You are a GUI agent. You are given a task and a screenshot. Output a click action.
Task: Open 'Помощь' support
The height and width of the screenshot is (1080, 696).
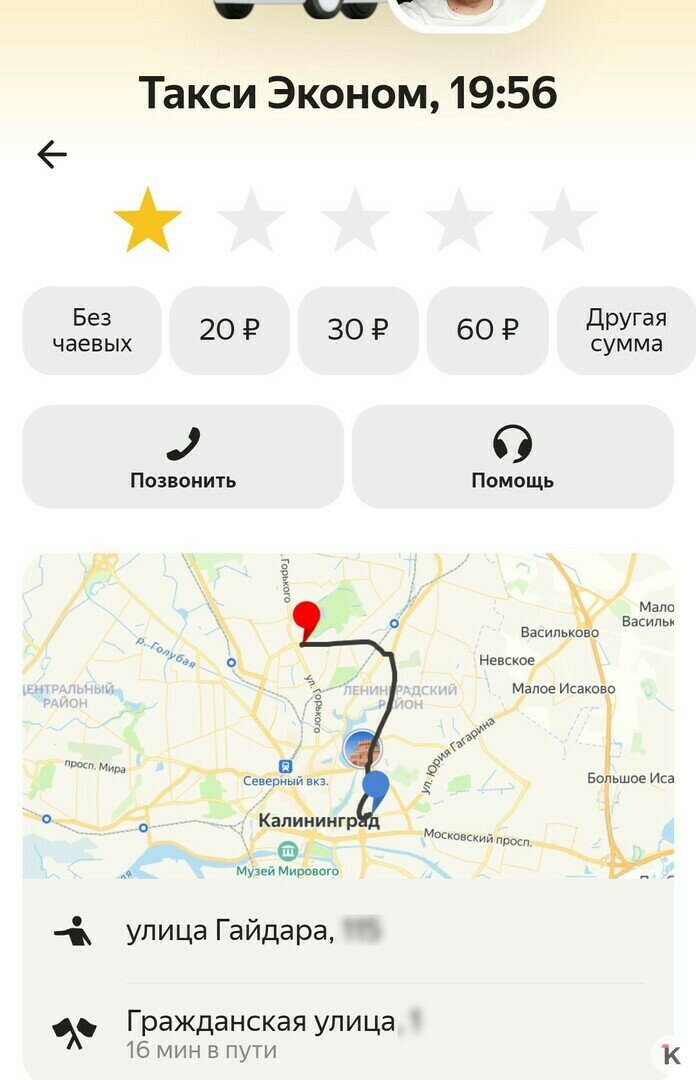pyautogui.click(x=512, y=457)
